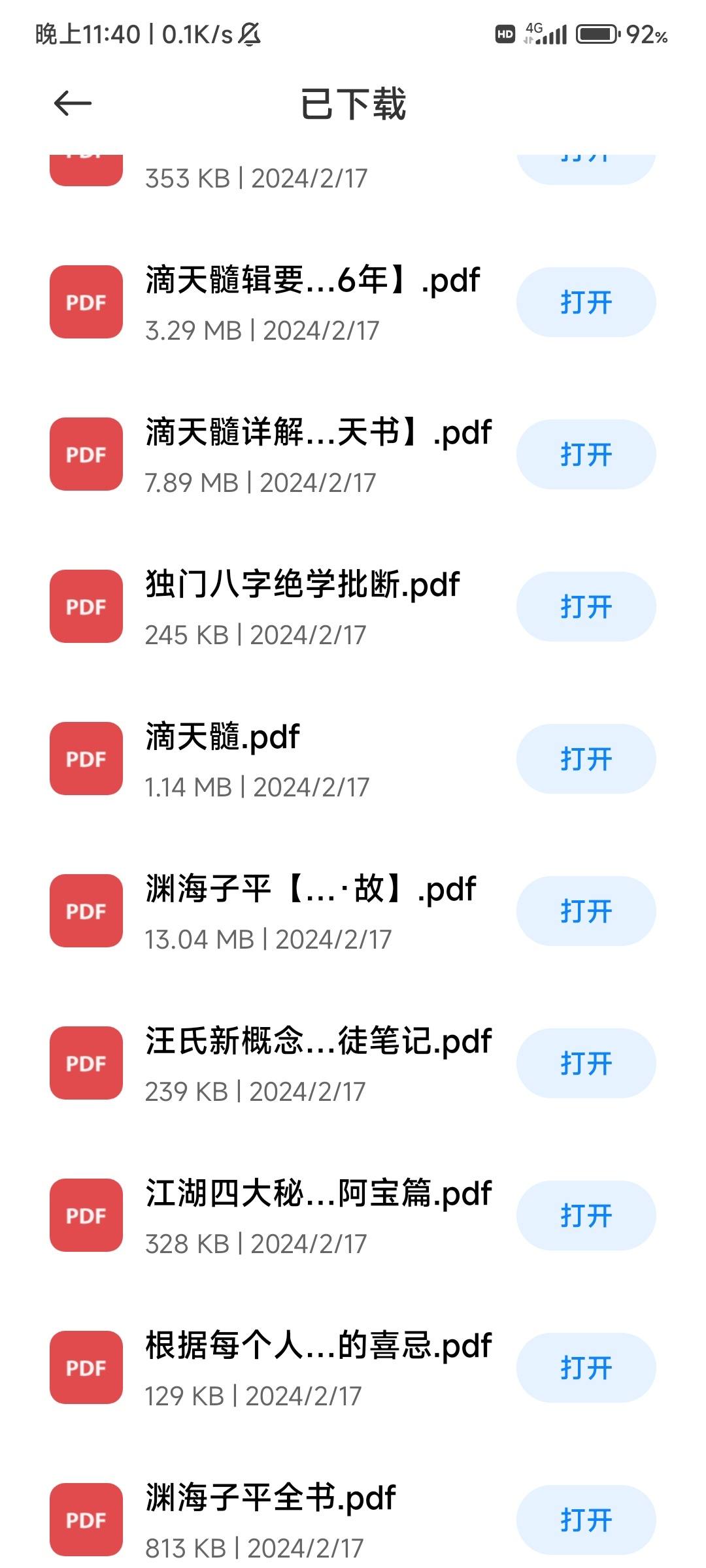Tap 打开 for 根据每个人...的喜忌.pdf

click(586, 1368)
